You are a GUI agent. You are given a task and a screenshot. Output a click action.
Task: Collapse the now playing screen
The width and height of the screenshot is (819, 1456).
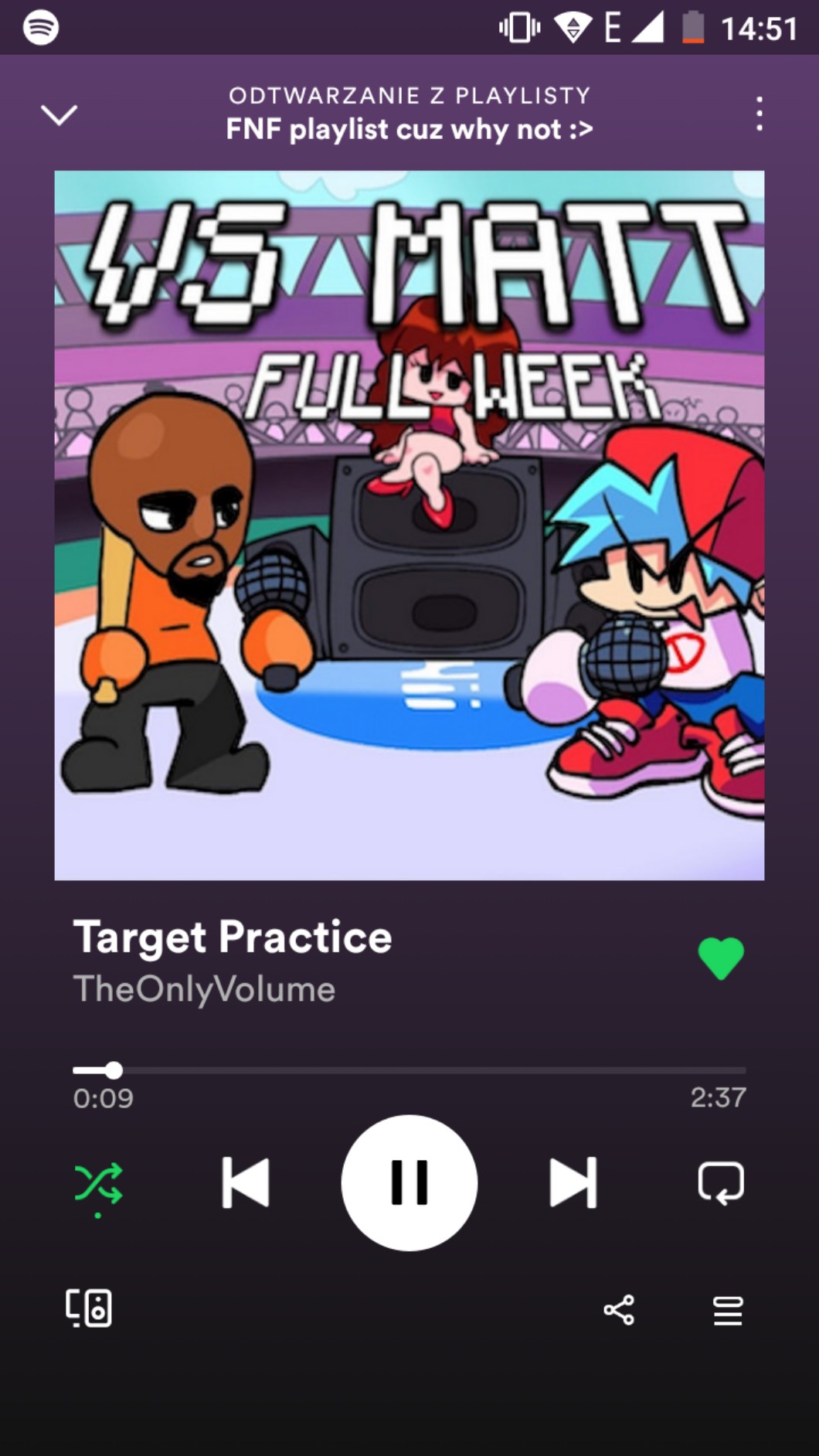tap(59, 115)
